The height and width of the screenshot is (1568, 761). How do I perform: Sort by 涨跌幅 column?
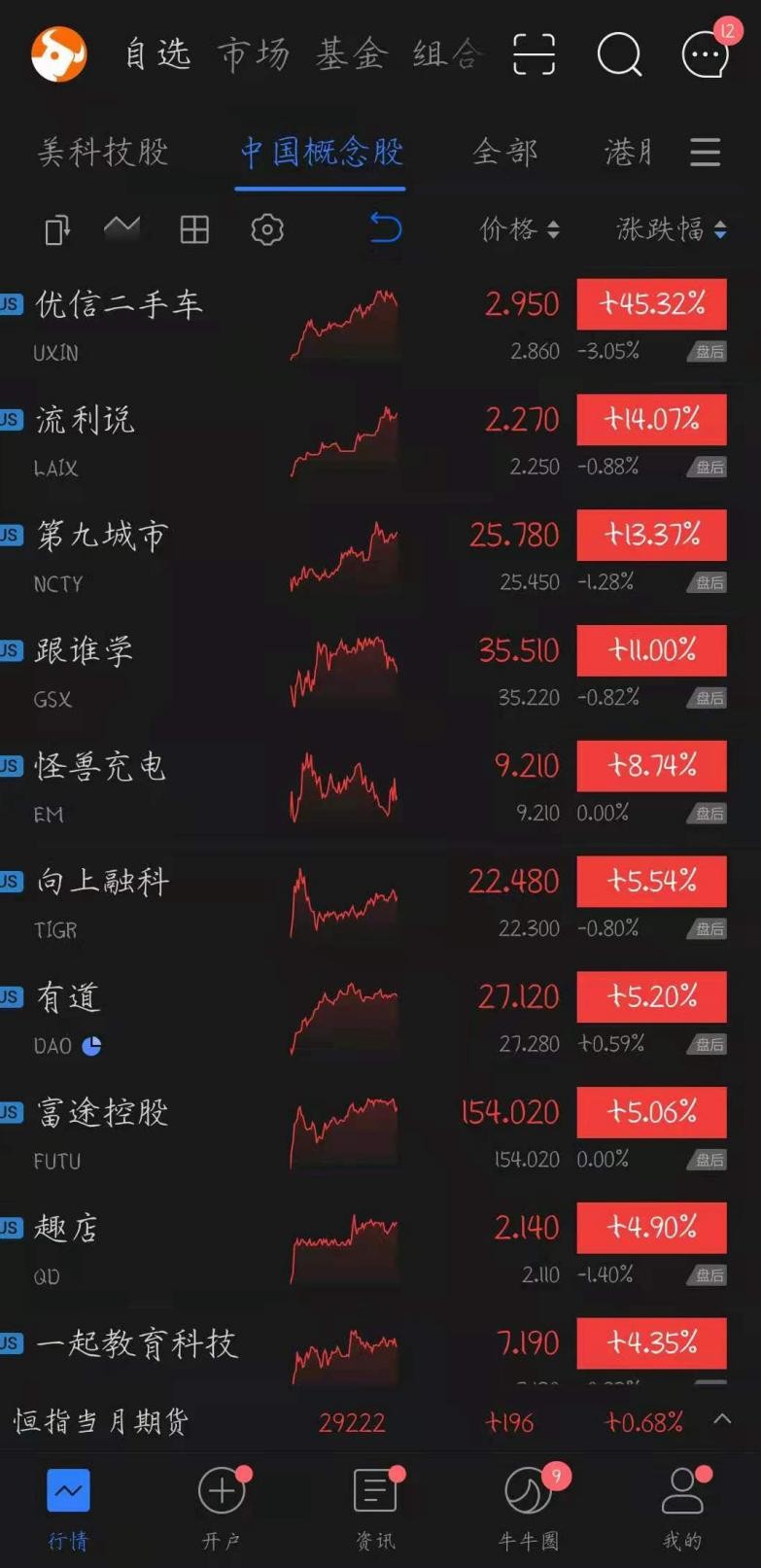pyautogui.click(x=671, y=229)
